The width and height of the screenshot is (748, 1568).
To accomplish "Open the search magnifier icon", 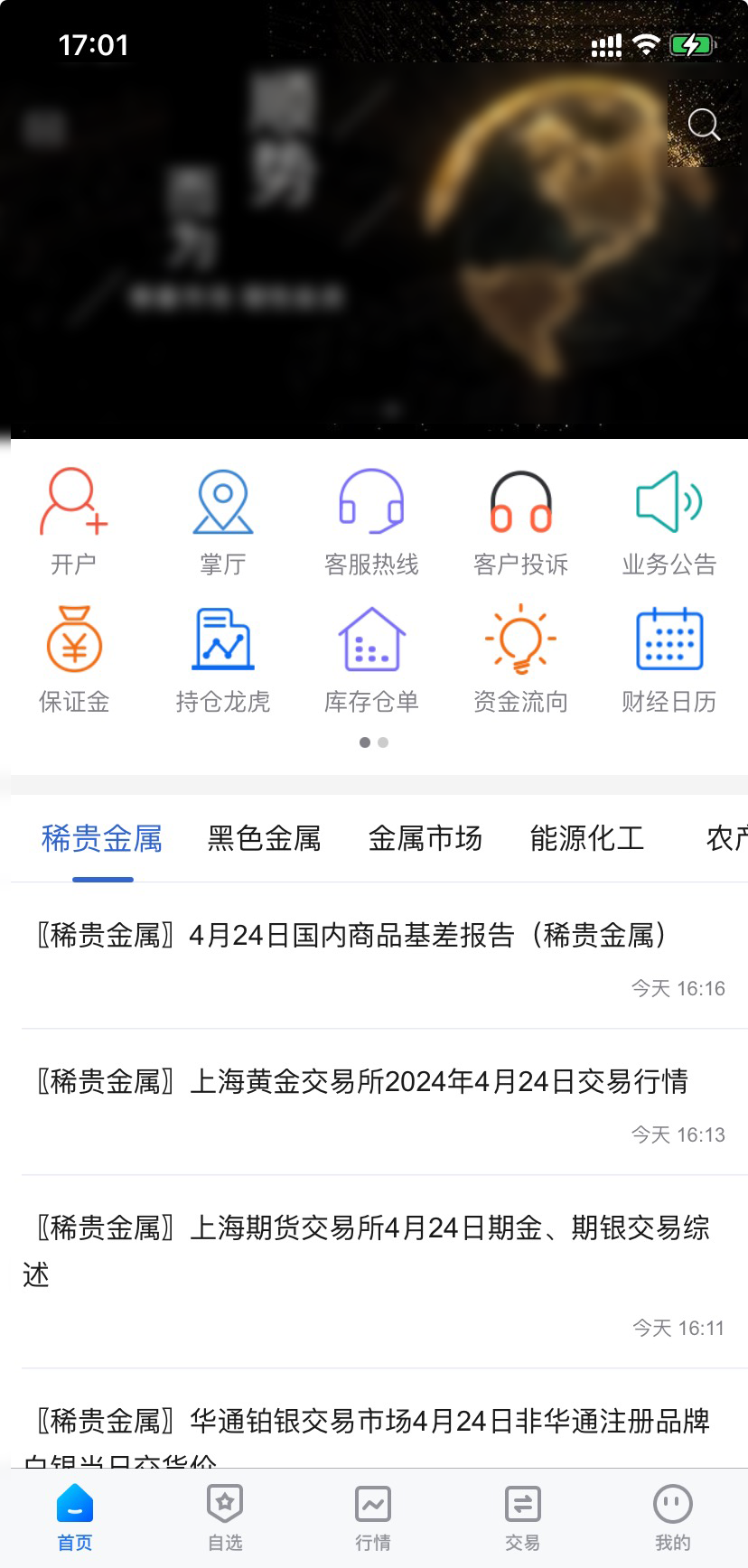I will [704, 125].
